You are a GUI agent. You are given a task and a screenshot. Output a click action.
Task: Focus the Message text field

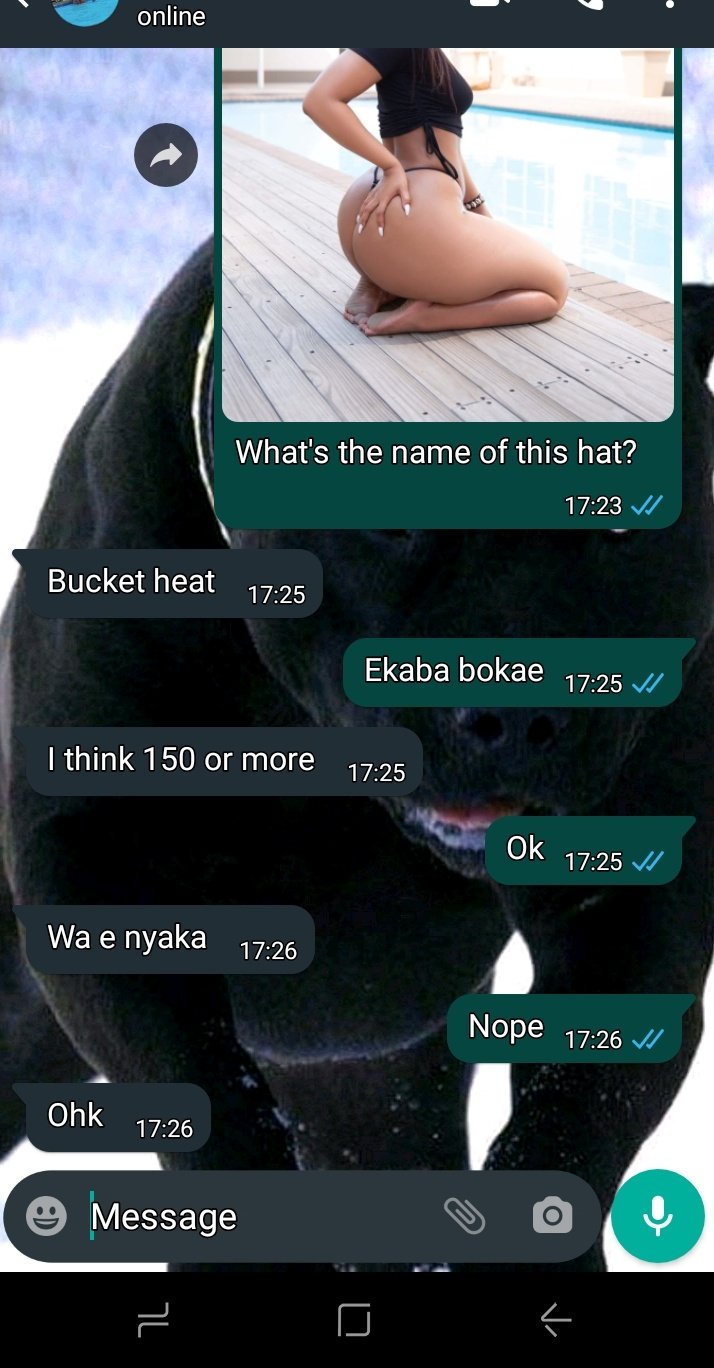point(260,1217)
